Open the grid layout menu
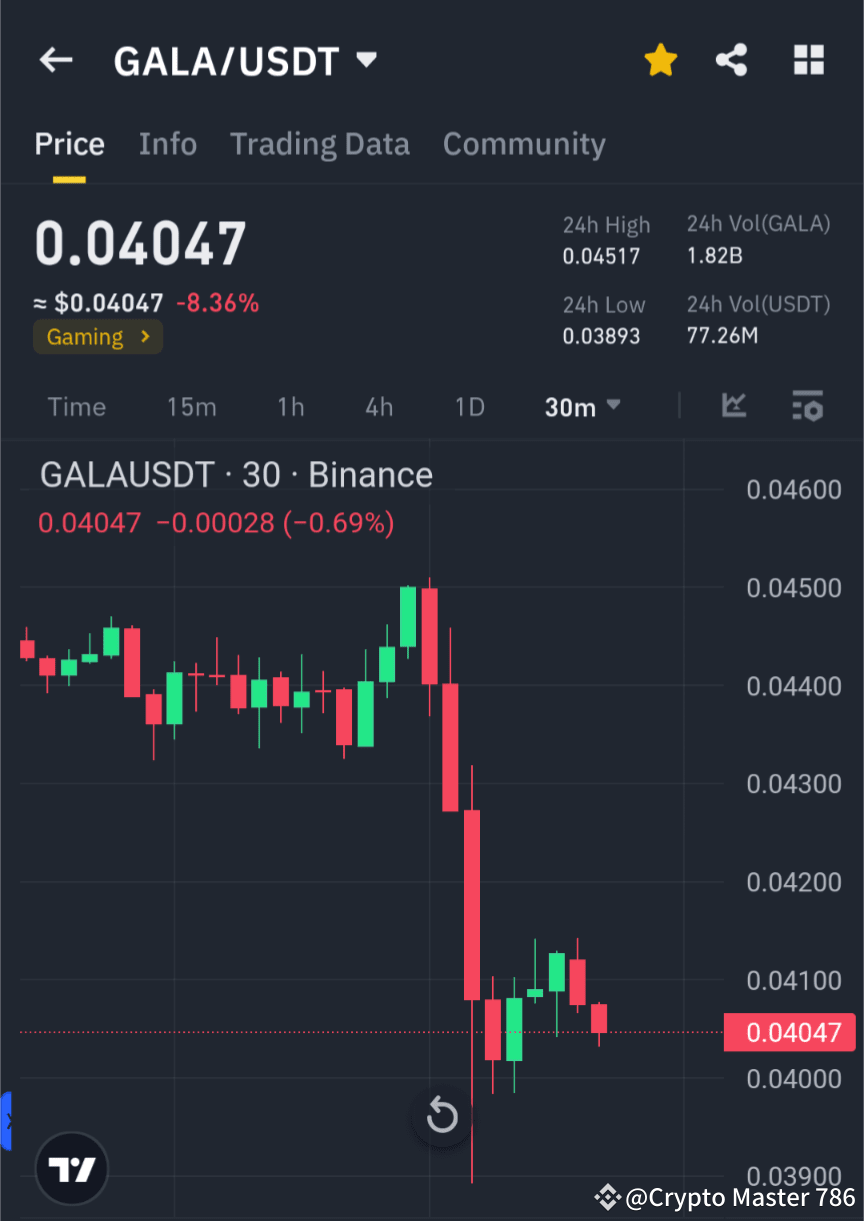Image resolution: width=864 pixels, height=1221 pixels. (808, 59)
